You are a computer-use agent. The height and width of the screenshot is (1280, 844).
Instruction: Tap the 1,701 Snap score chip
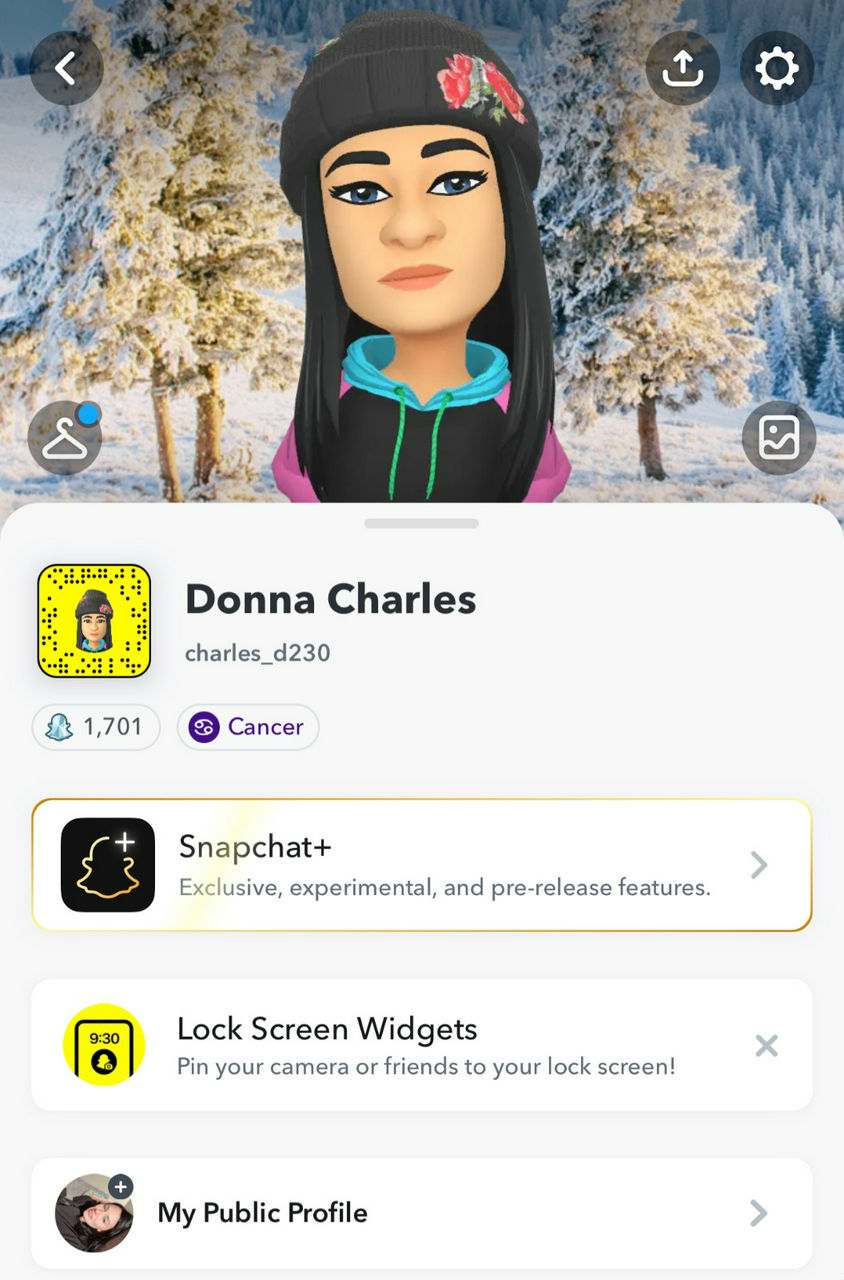[96, 727]
